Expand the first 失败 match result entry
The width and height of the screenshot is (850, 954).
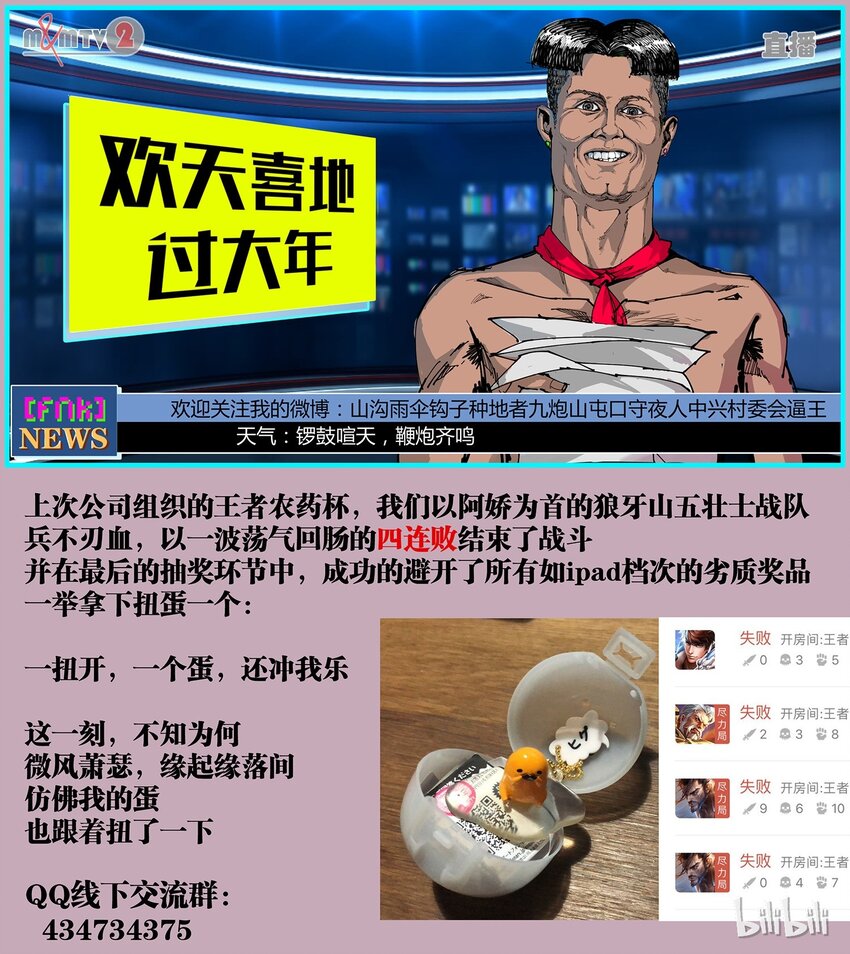pyautogui.click(x=755, y=637)
